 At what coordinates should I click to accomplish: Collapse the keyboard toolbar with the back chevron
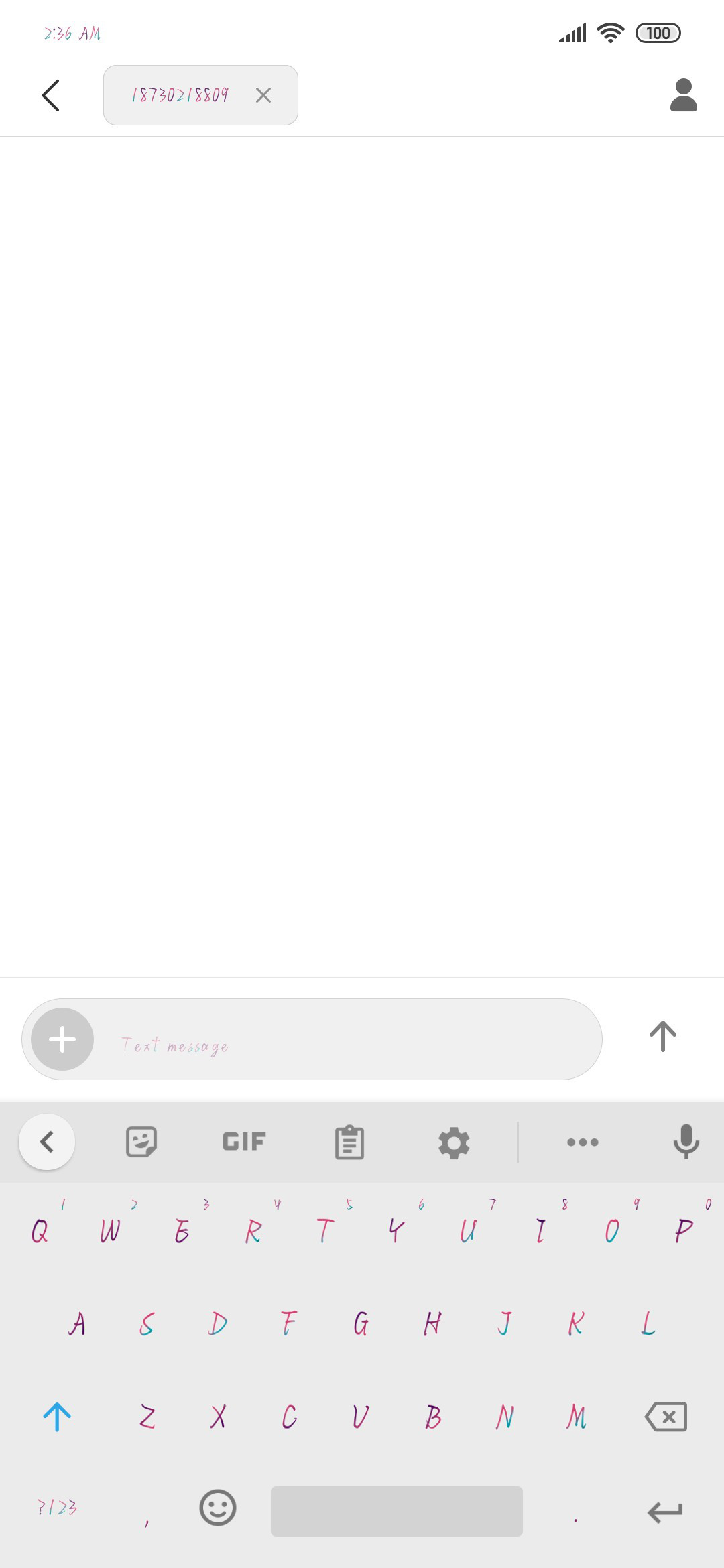[47, 1142]
